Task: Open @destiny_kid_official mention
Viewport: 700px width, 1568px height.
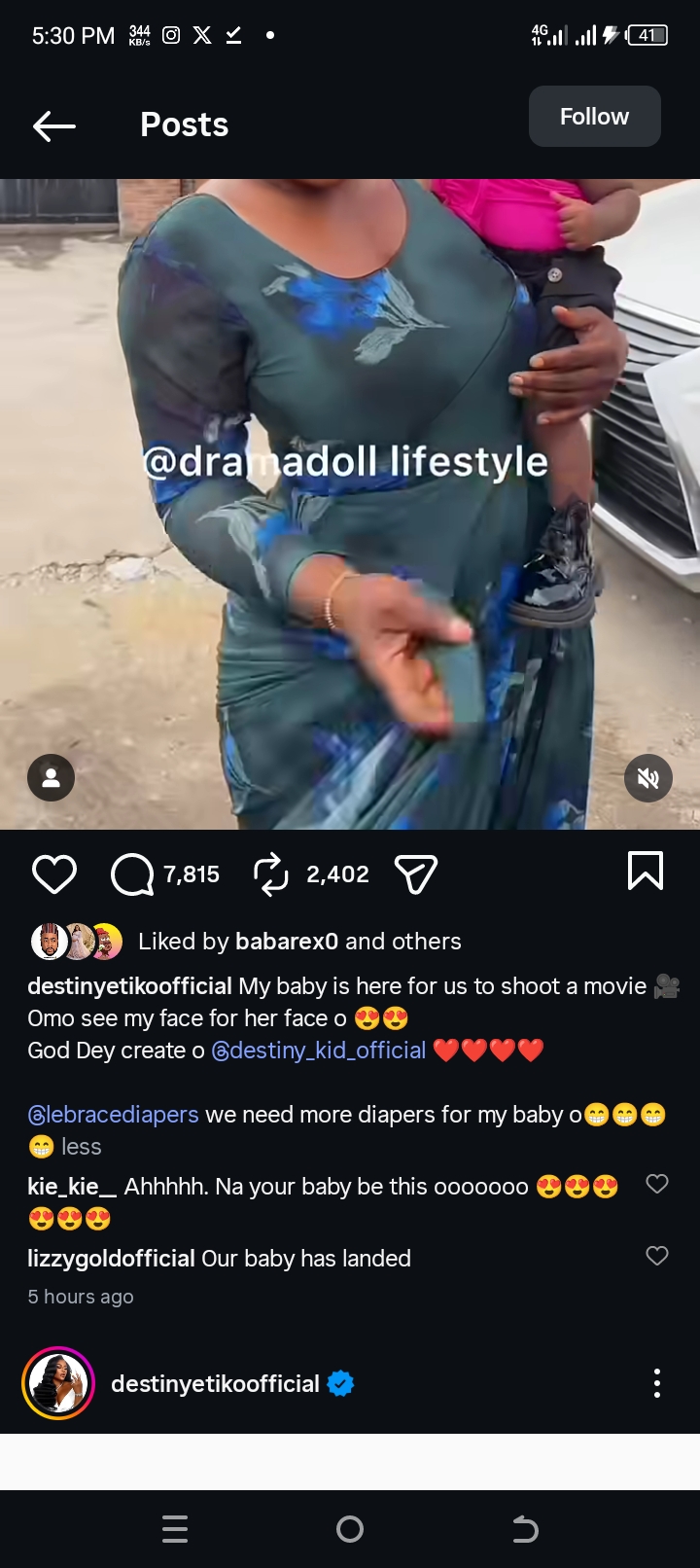Action: pos(319,1051)
